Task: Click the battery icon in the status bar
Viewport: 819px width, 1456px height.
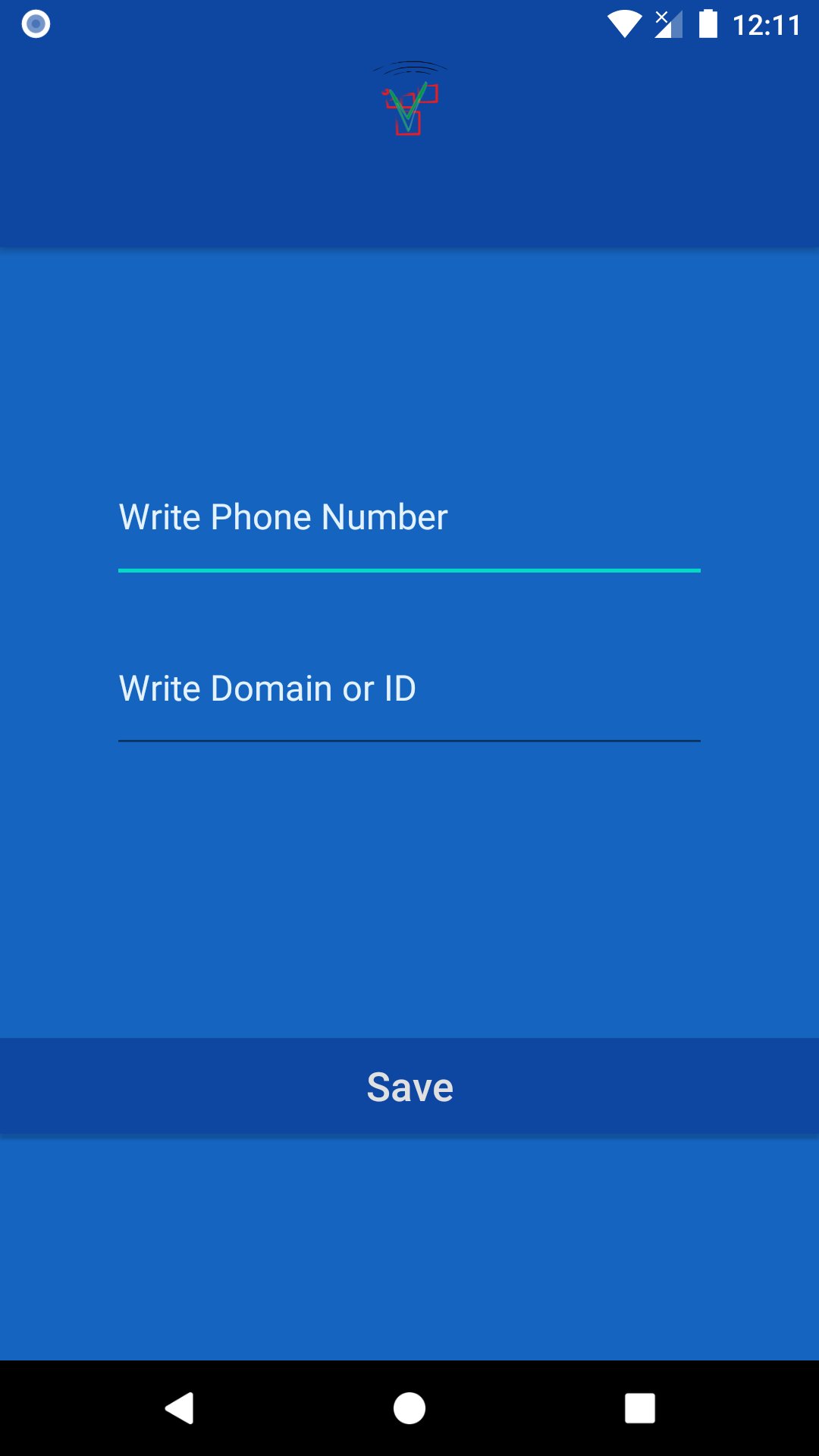Action: pos(709,23)
